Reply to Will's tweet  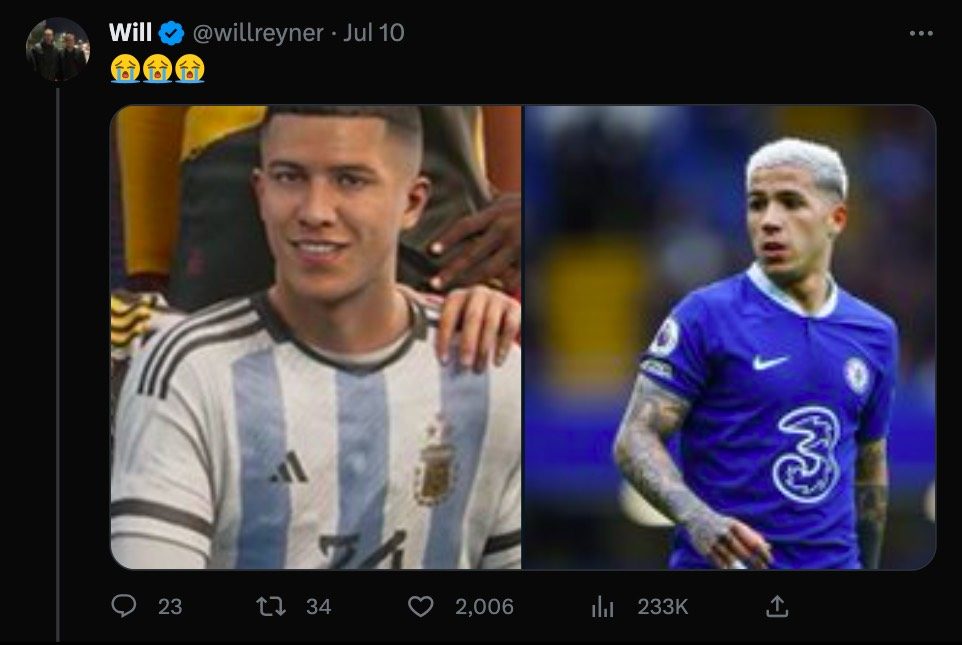tap(124, 606)
